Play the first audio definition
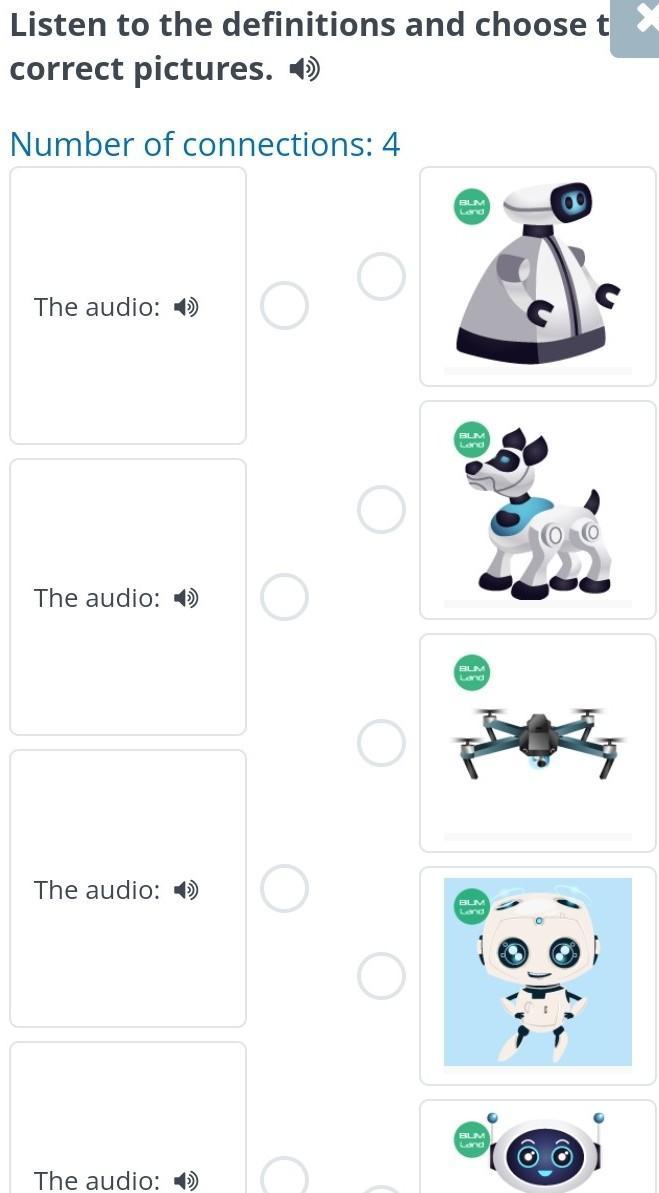Screen dimensions: 659x1193 tap(186, 307)
